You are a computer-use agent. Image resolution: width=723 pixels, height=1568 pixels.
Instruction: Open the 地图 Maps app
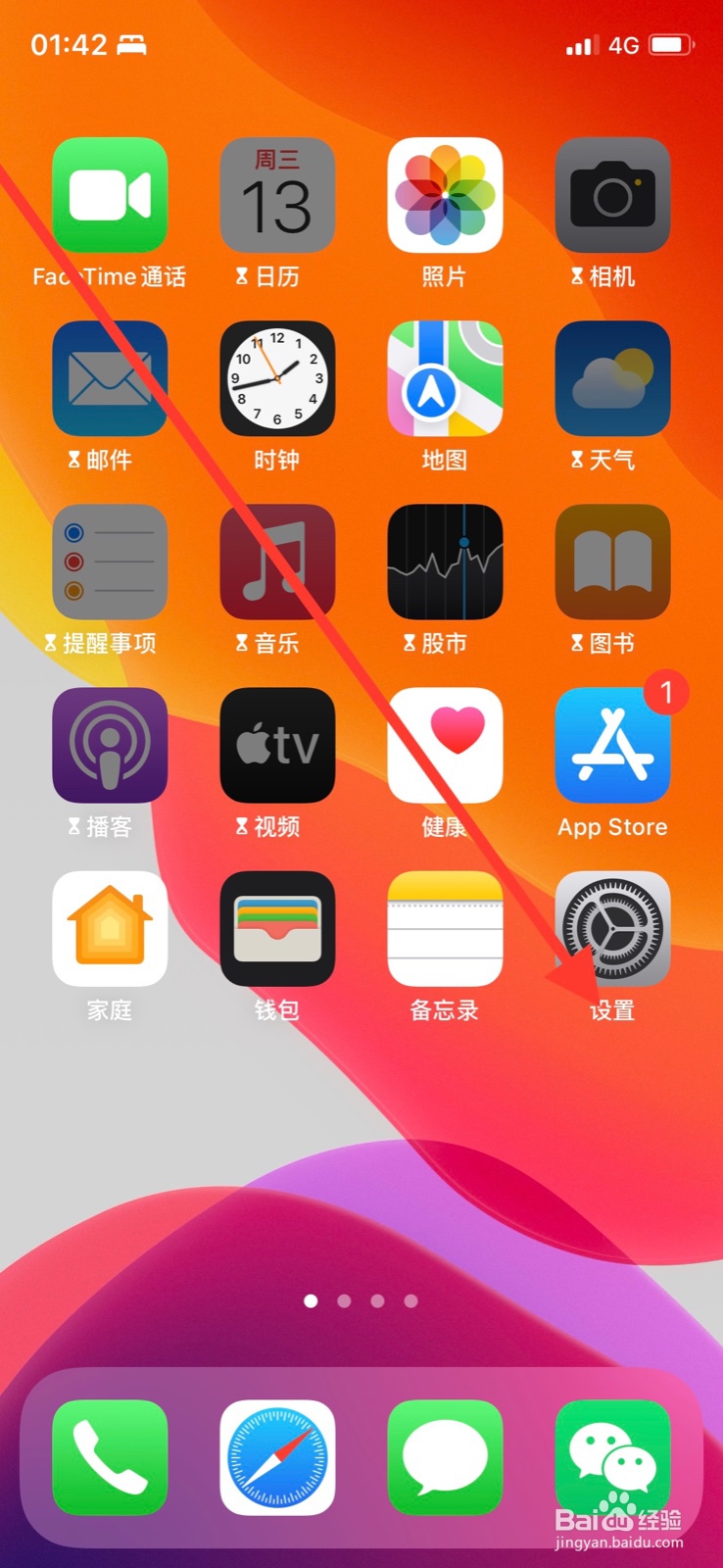coord(445,378)
